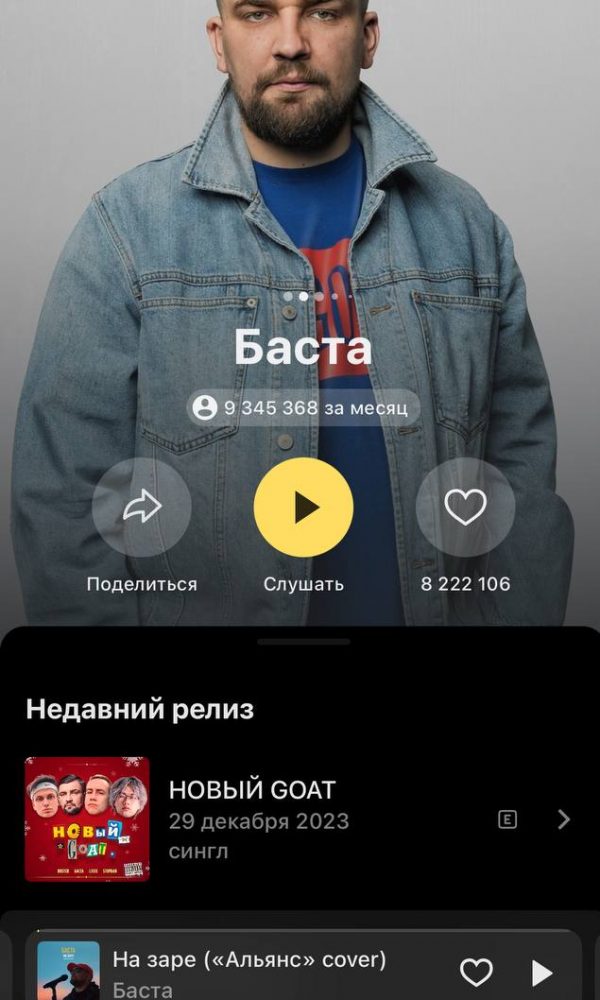Play На заре from the mini player
This screenshot has height=1000, width=600.
point(541,971)
